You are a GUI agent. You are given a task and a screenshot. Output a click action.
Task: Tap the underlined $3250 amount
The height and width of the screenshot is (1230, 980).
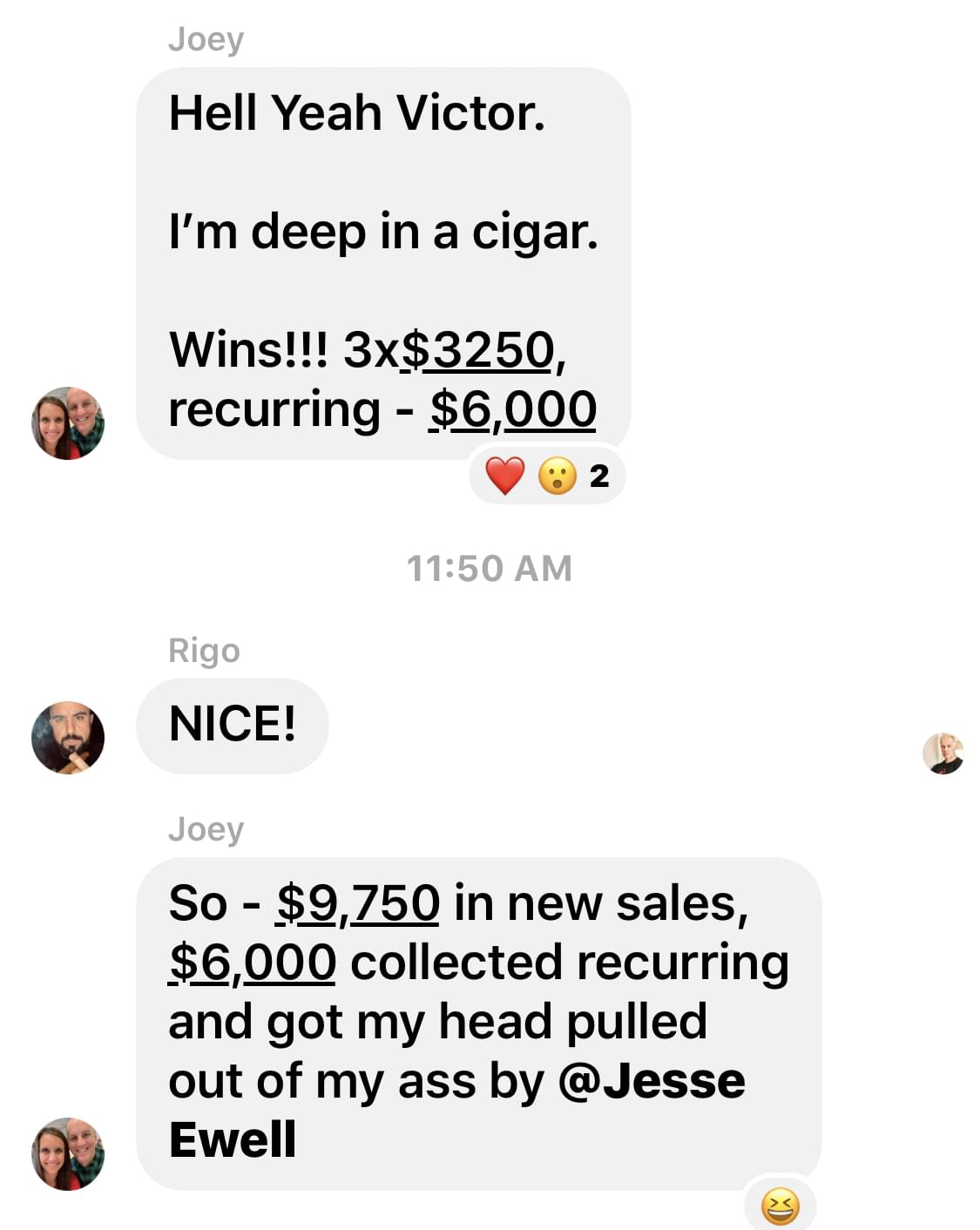(476, 350)
